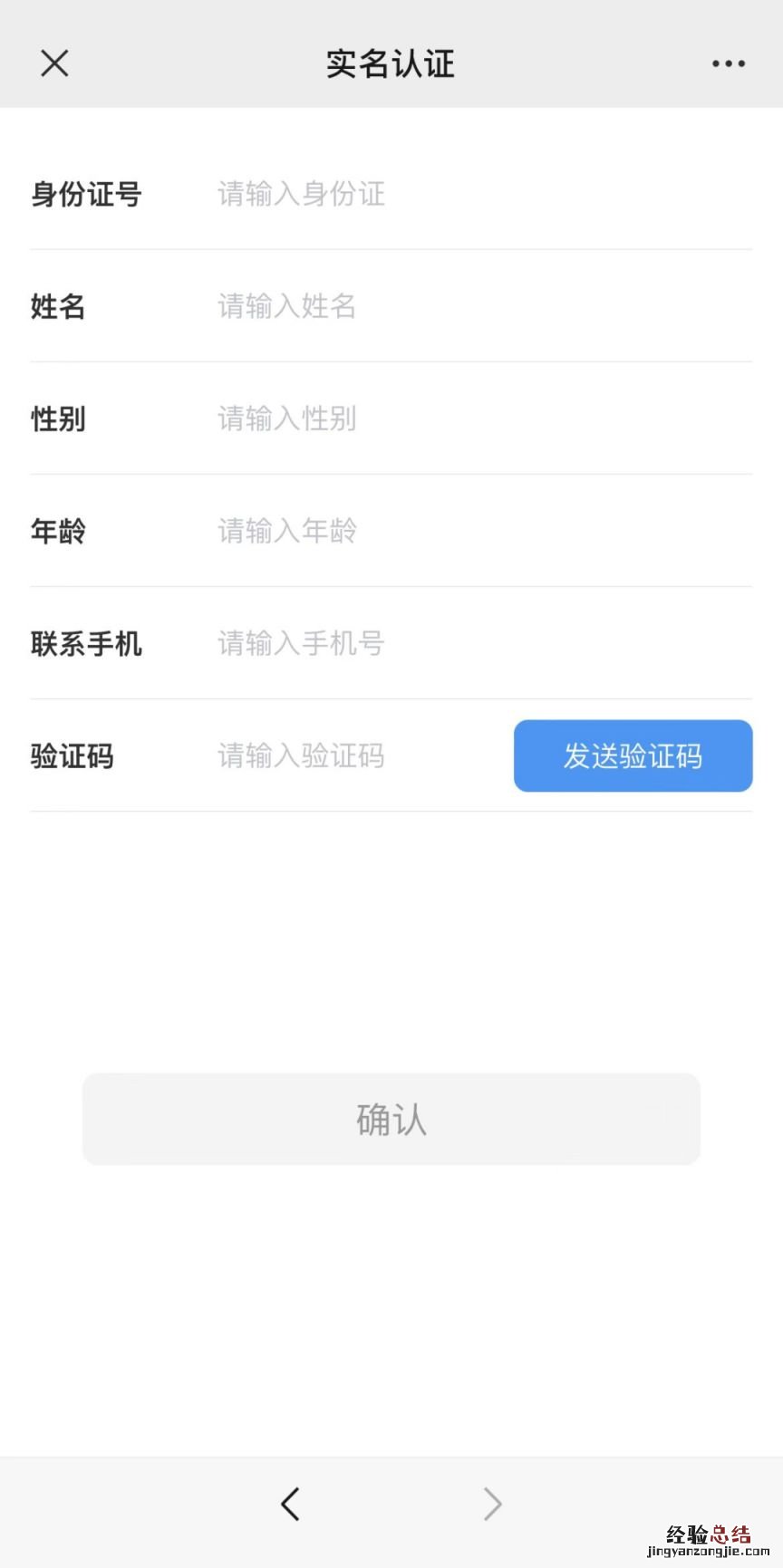Click the 身份证号 field label
The image size is (783, 1568).
click(x=86, y=194)
